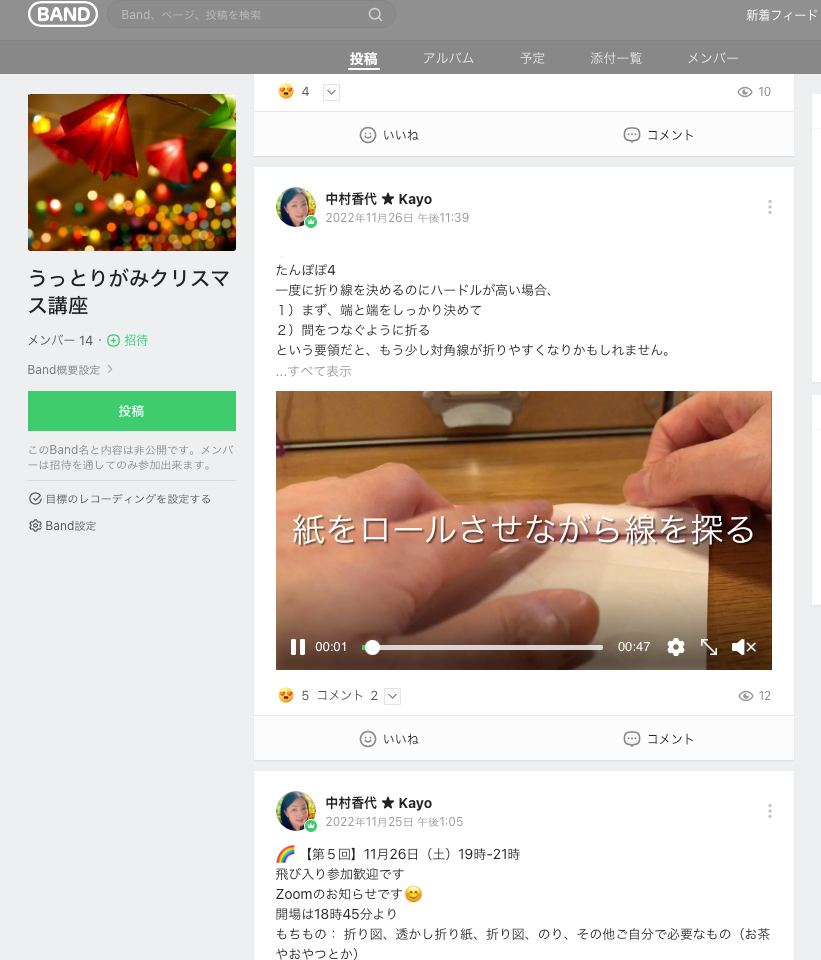
Task: Switch to the メンバー tab
Action: click(712, 58)
